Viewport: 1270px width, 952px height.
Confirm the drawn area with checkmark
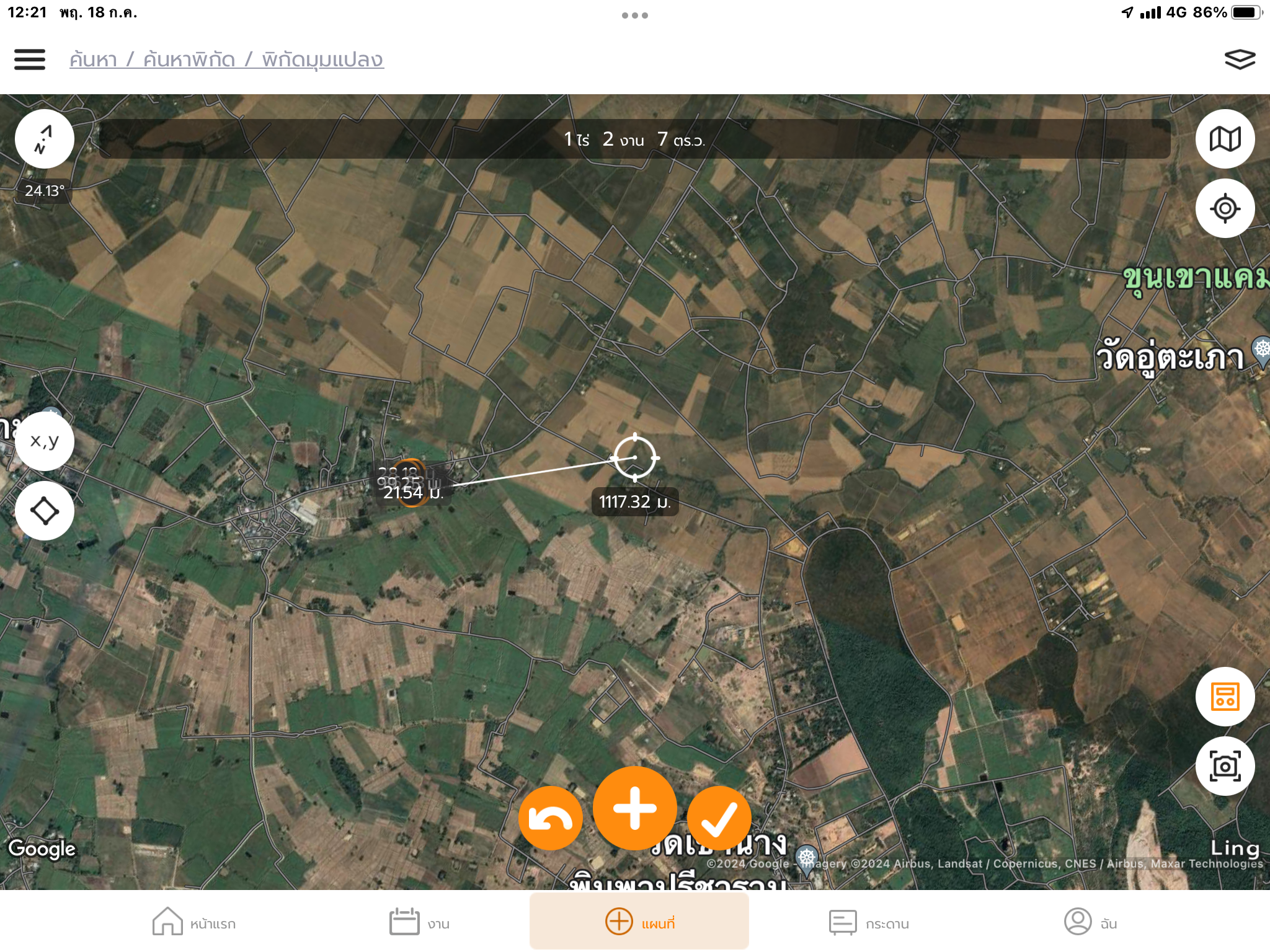719,819
